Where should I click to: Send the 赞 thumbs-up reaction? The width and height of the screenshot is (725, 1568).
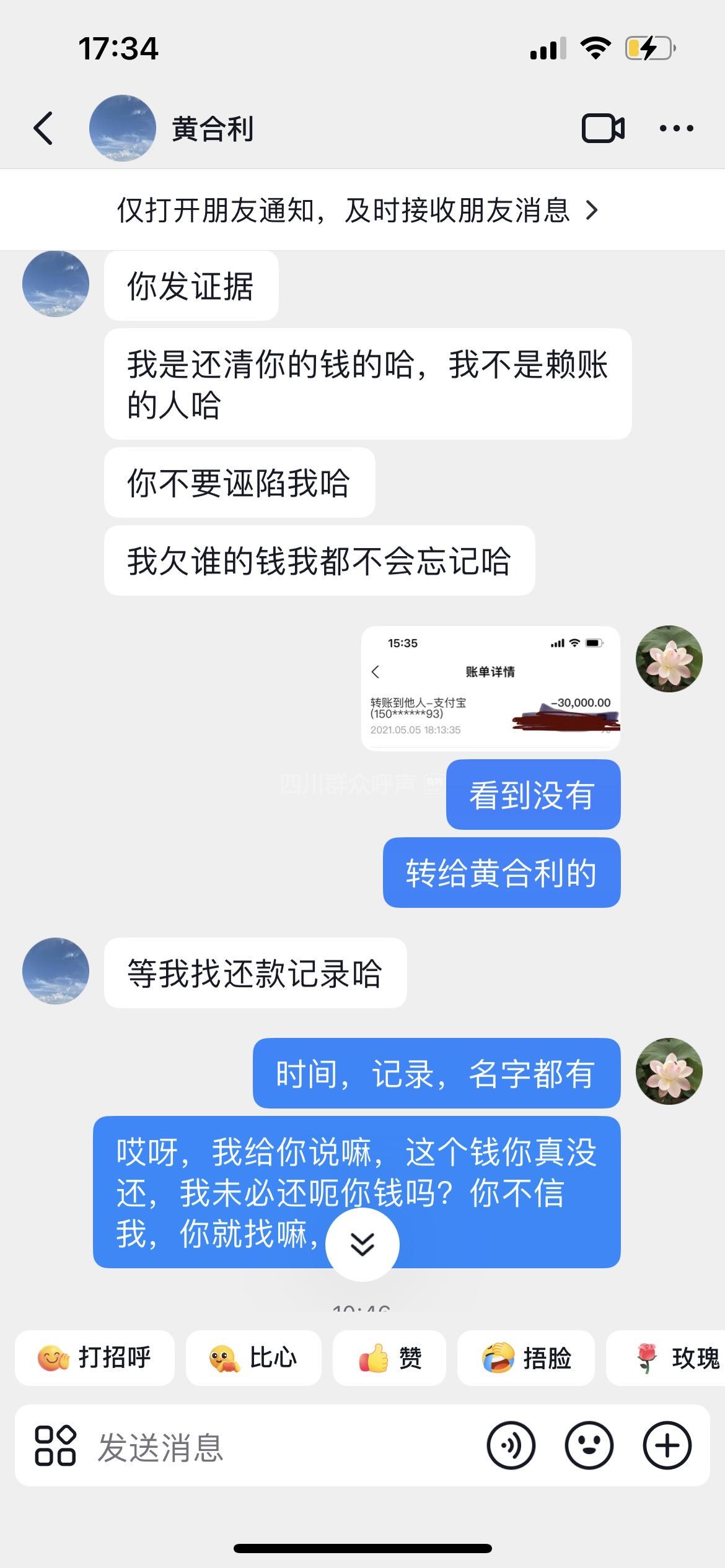click(389, 1358)
